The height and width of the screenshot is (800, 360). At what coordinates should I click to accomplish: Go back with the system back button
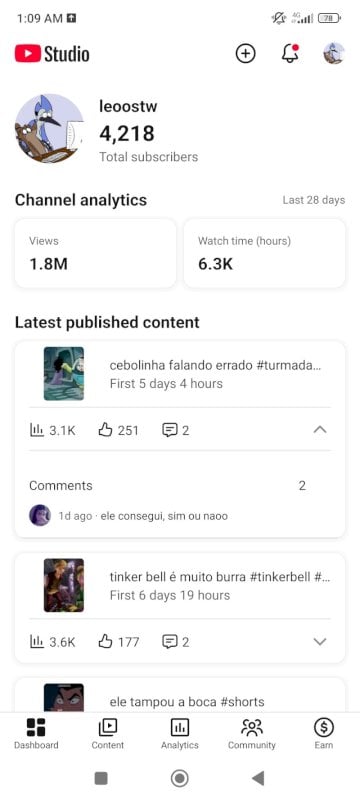point(258,778)
